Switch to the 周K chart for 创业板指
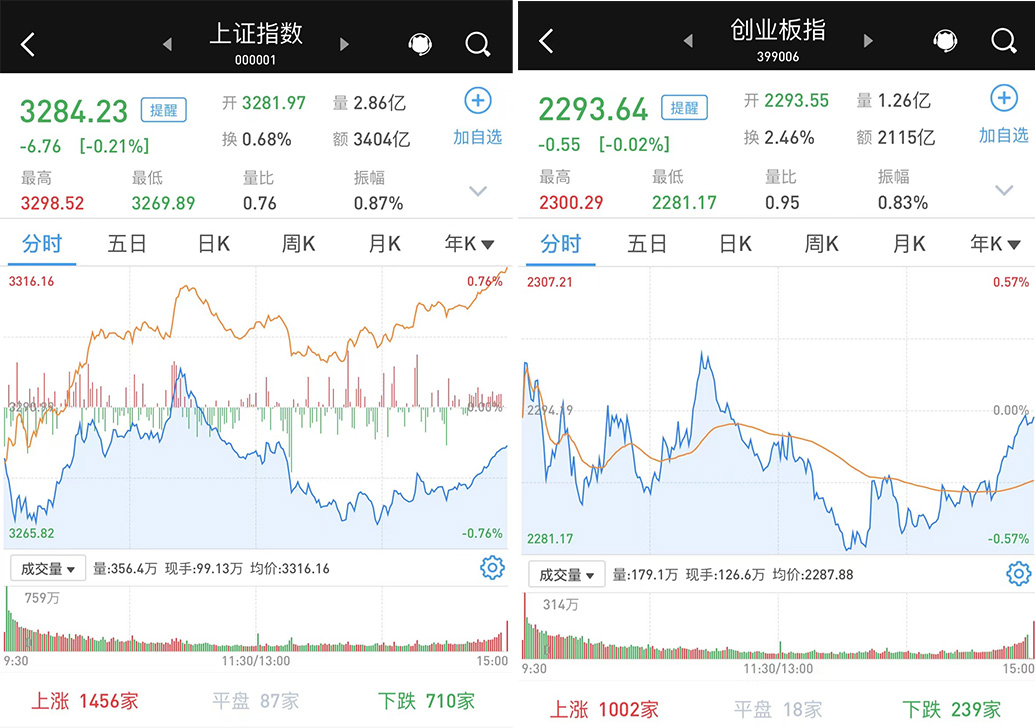The height and width of the screenshot is (728, 1035). (x=822, y=244)
